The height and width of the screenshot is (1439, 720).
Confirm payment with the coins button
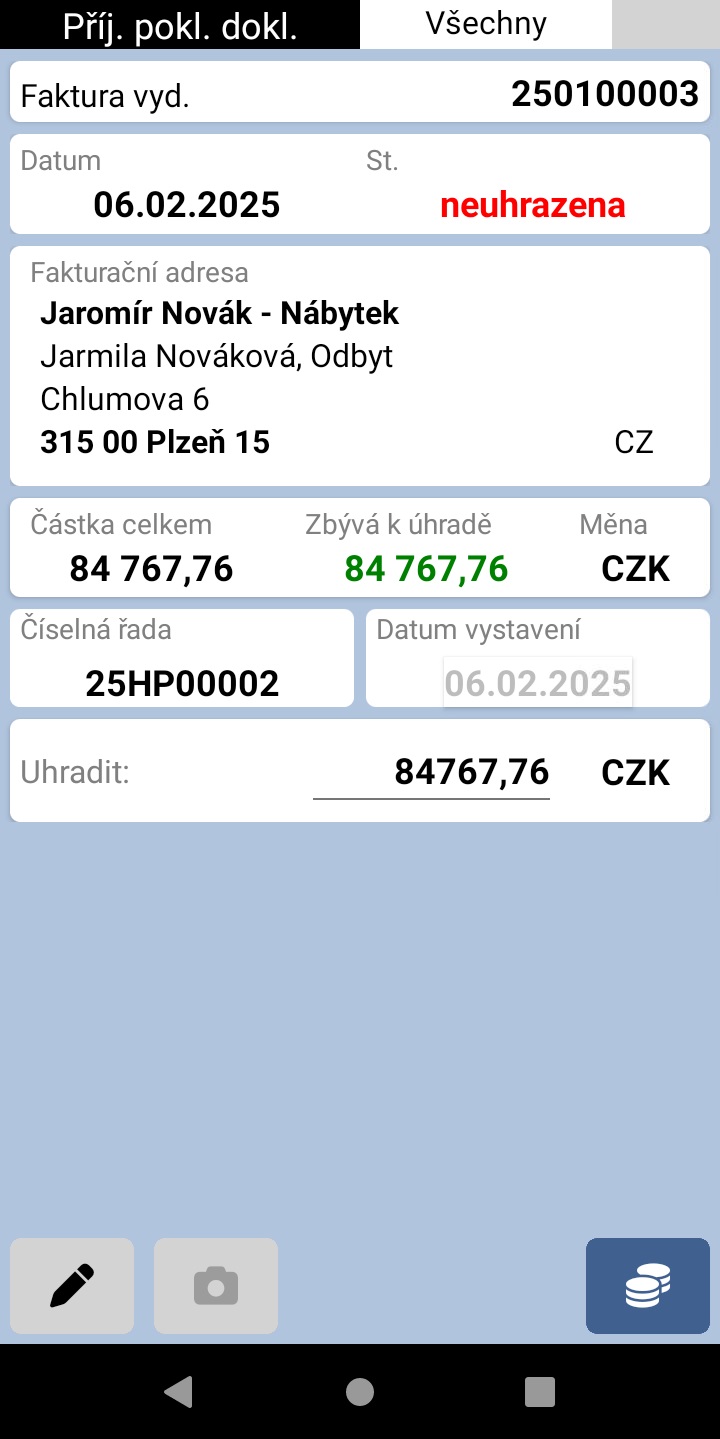point(648,1286)
